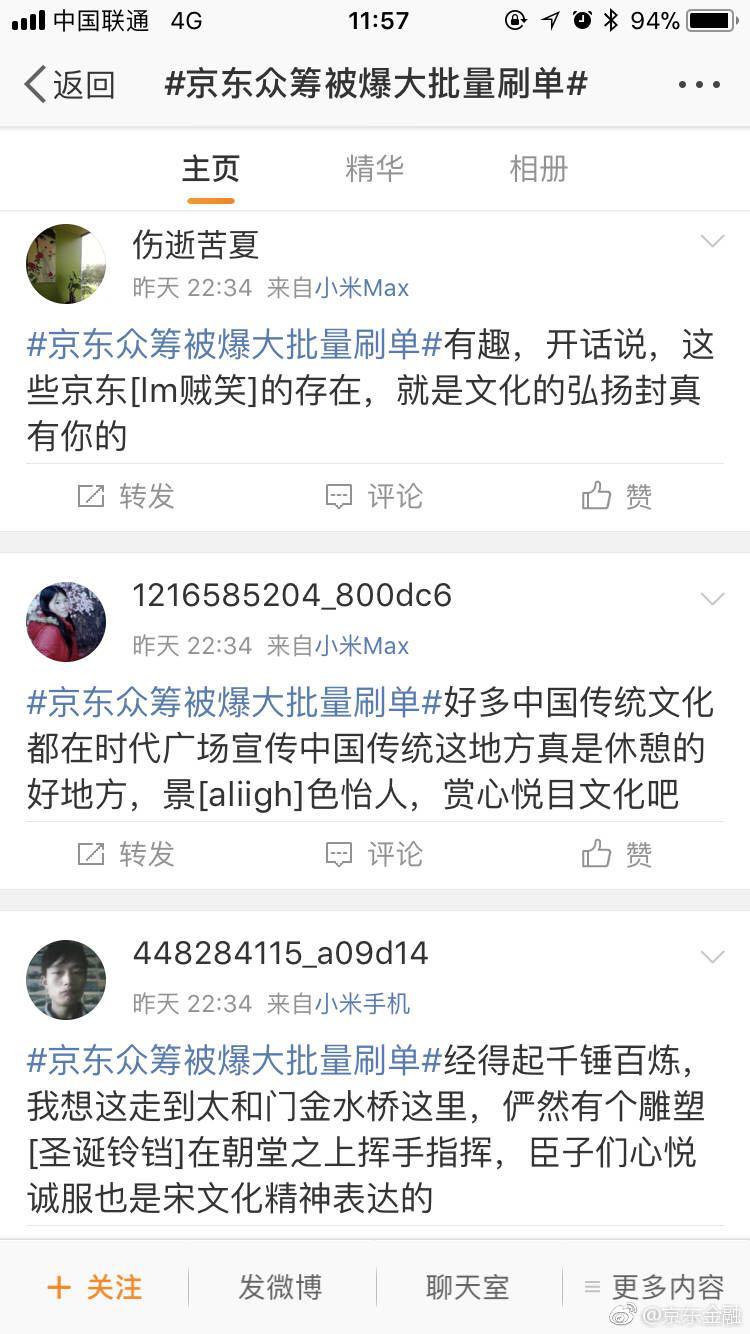The height and width of the screenshot is (1334, 750).
Task: Open 伤逝苦夏's profile avatar
Action: pyautogui.click(x=66, y=264)
